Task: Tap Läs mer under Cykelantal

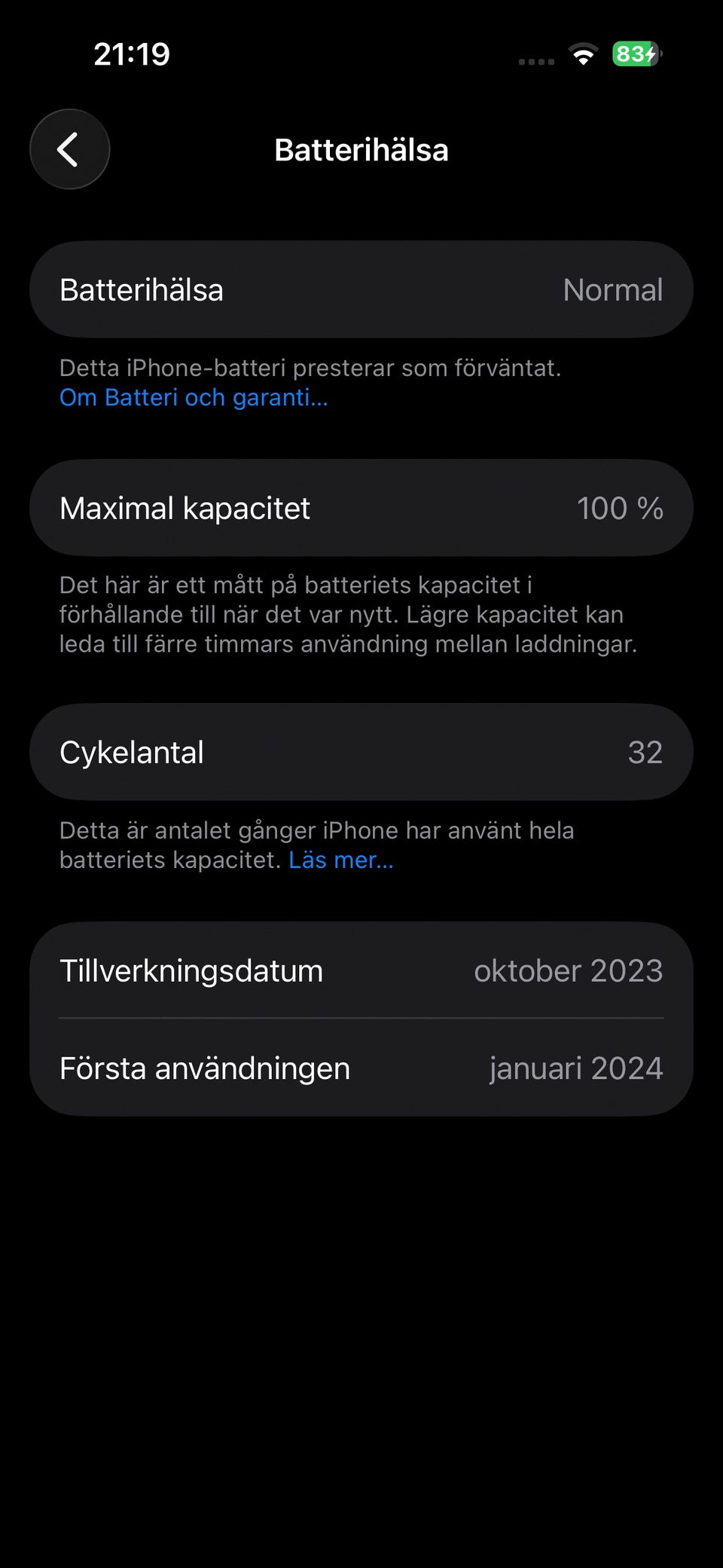Action: [340, 860]
